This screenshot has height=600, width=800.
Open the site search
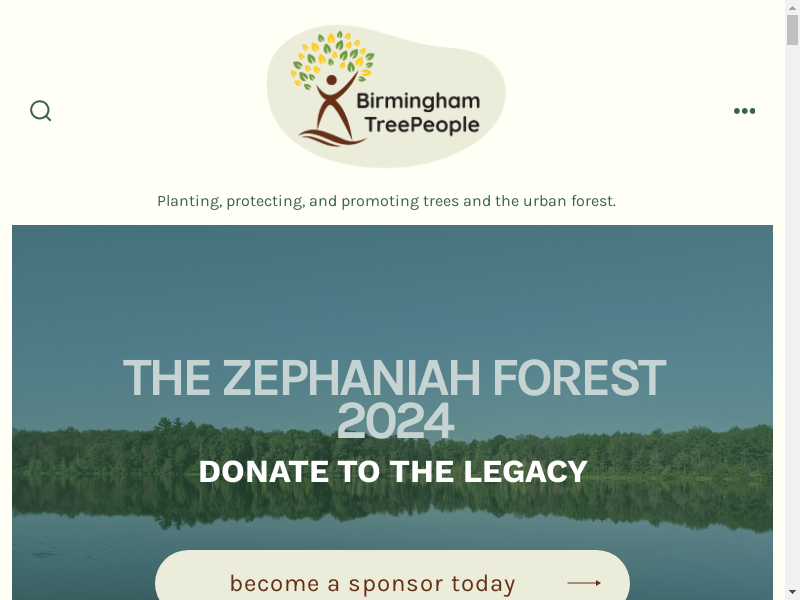(x=40, y=111)
